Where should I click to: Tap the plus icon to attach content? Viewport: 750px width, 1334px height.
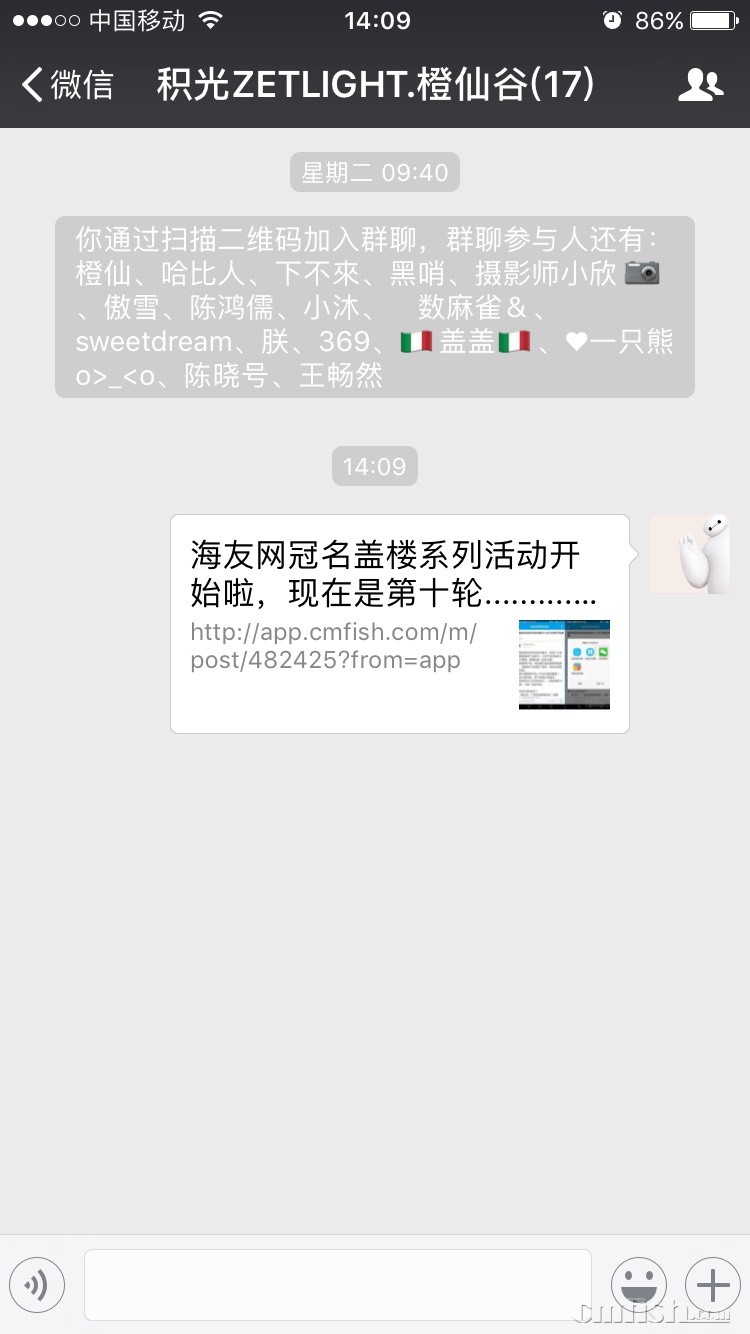[x=712, y=1285]
